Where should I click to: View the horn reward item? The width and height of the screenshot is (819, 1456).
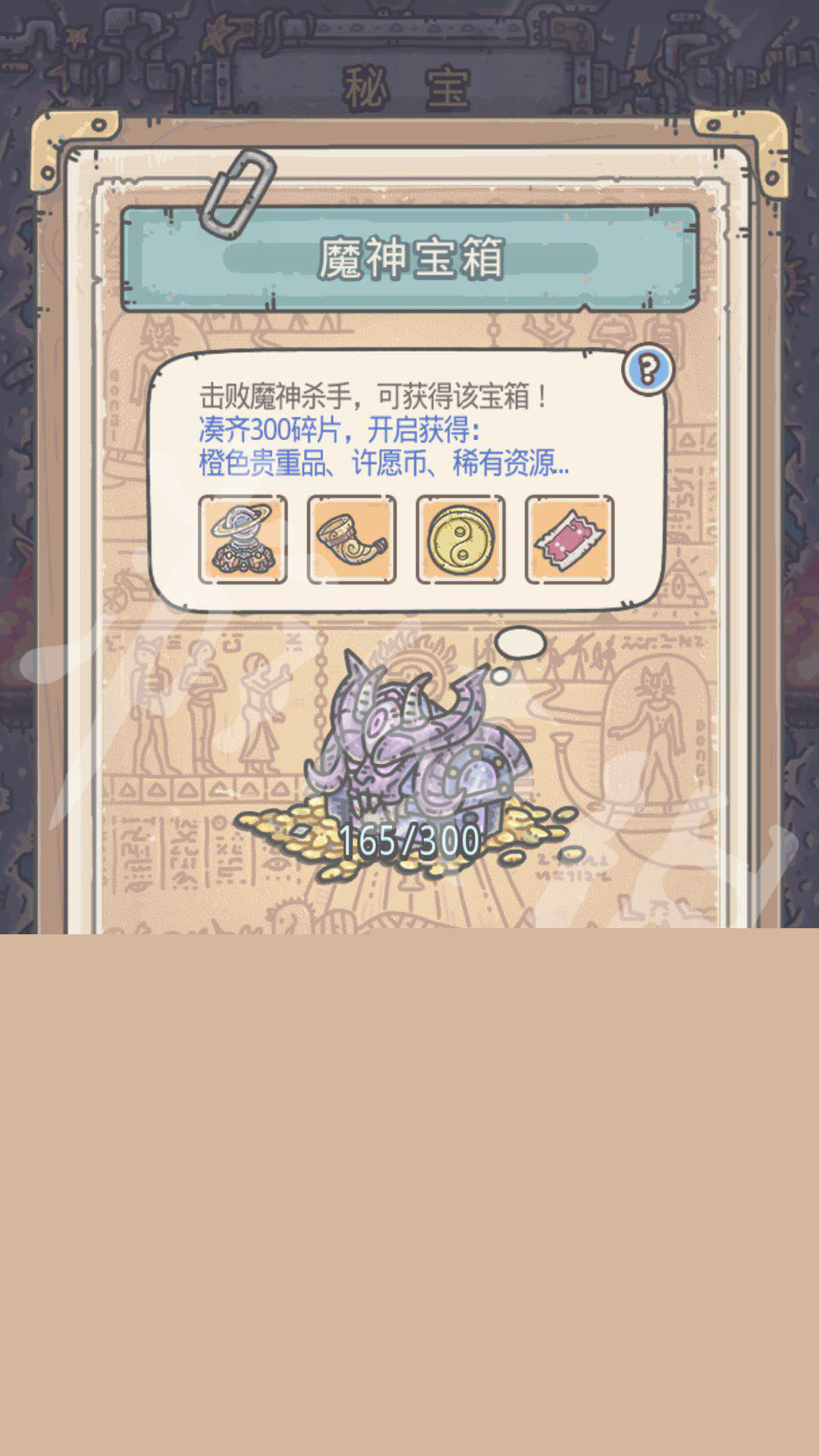352,539
